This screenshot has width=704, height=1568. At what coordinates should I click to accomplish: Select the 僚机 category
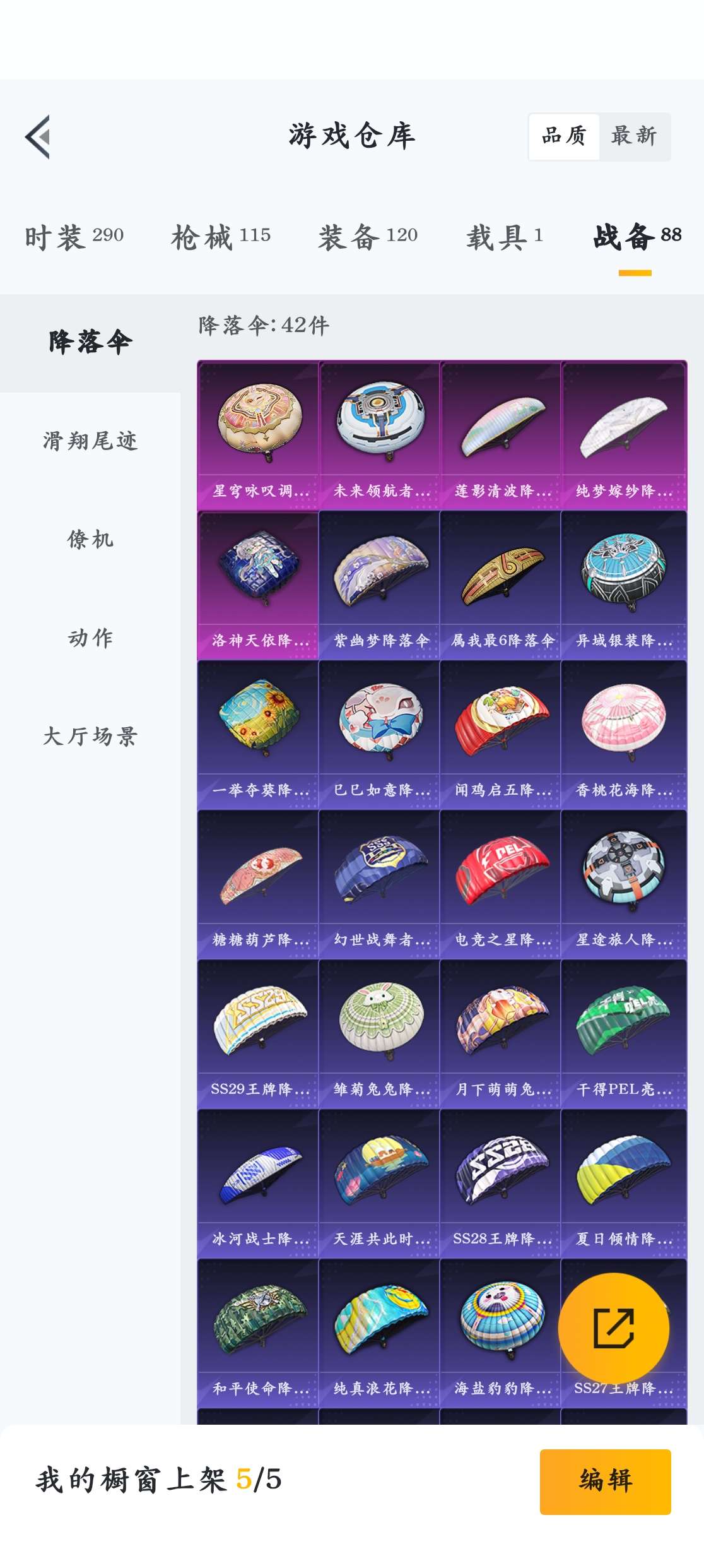point(90,540)
